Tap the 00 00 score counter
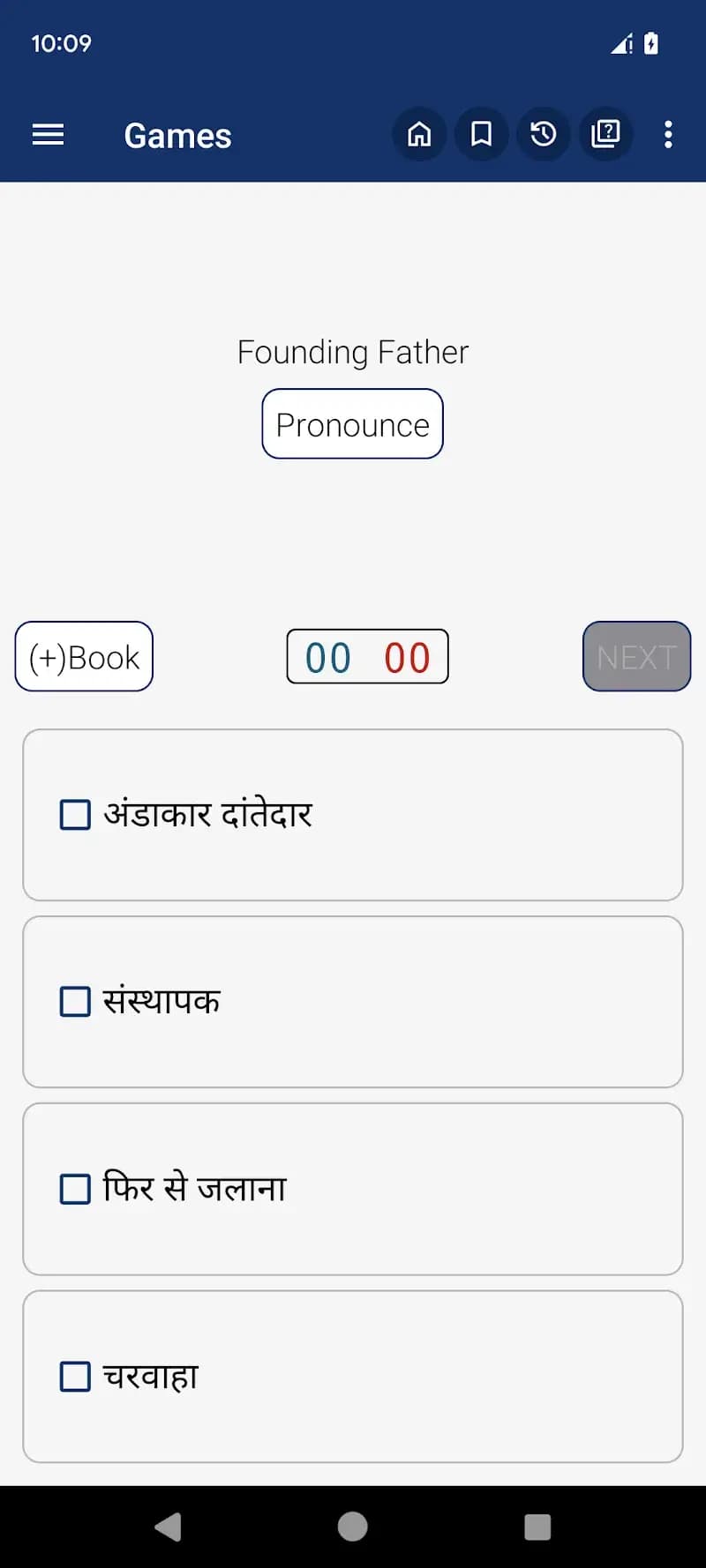The image size is (706, 1568). [367, 656]
